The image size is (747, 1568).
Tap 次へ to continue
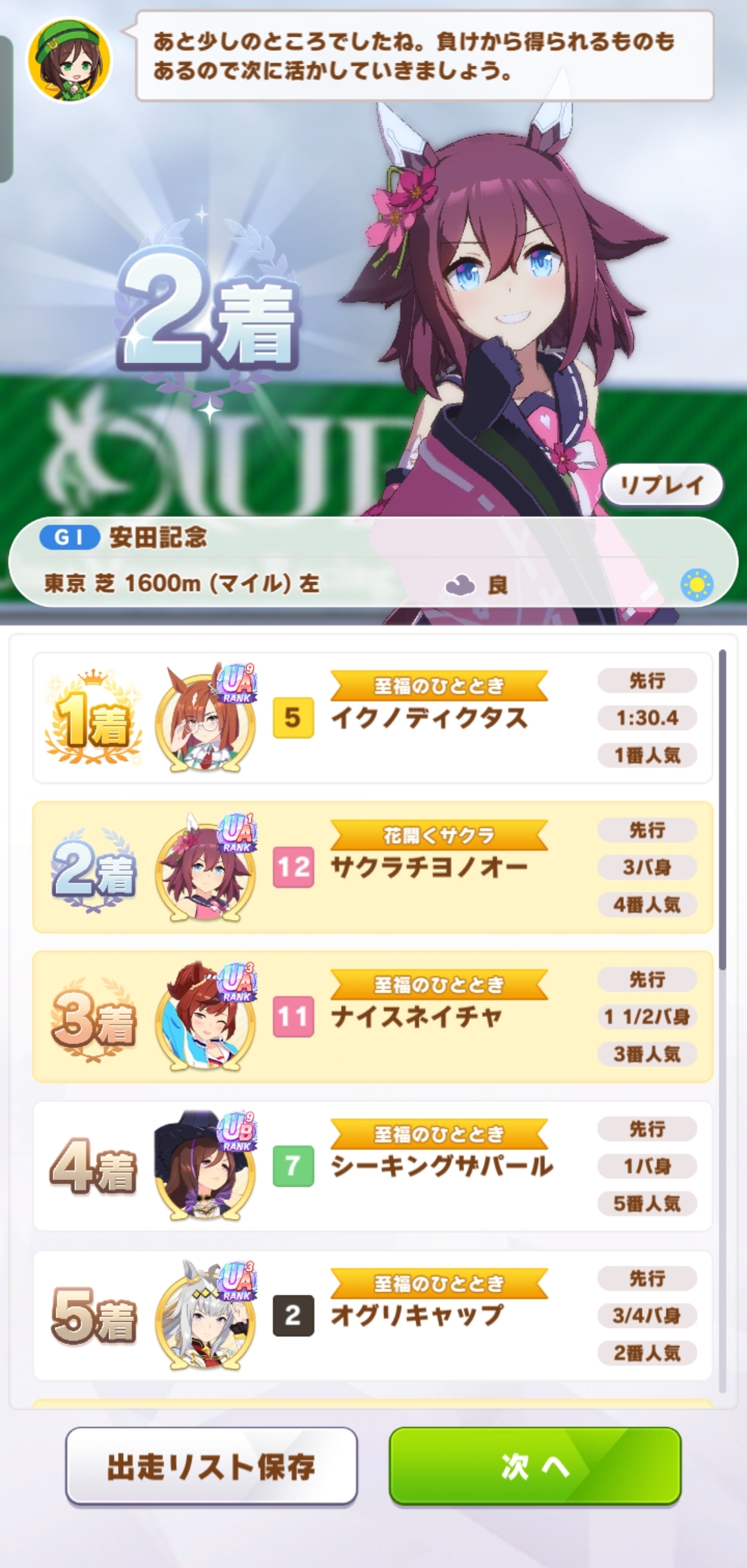pyautogui.click(x=535, y=1465)
